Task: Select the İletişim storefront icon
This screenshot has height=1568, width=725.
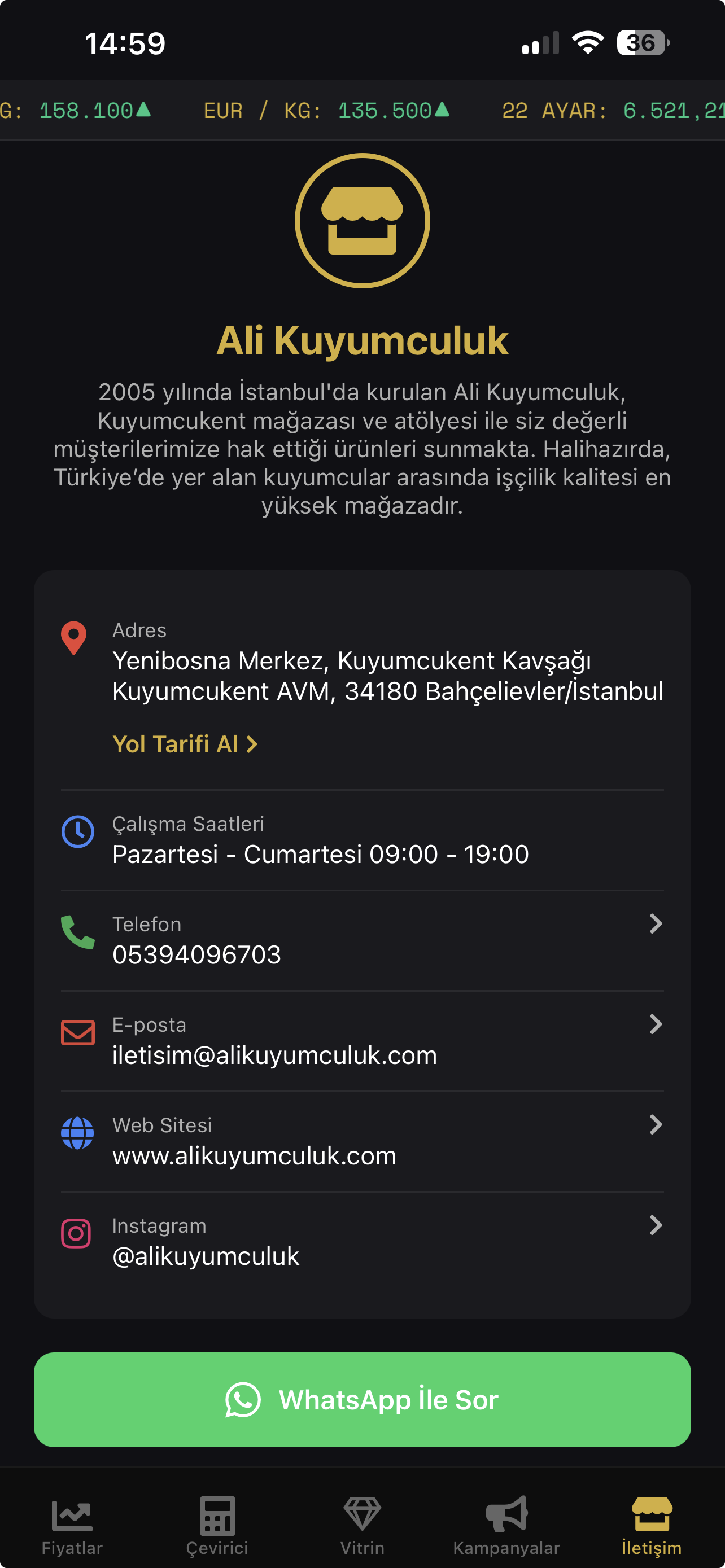Action: (x=653, y=1514)
